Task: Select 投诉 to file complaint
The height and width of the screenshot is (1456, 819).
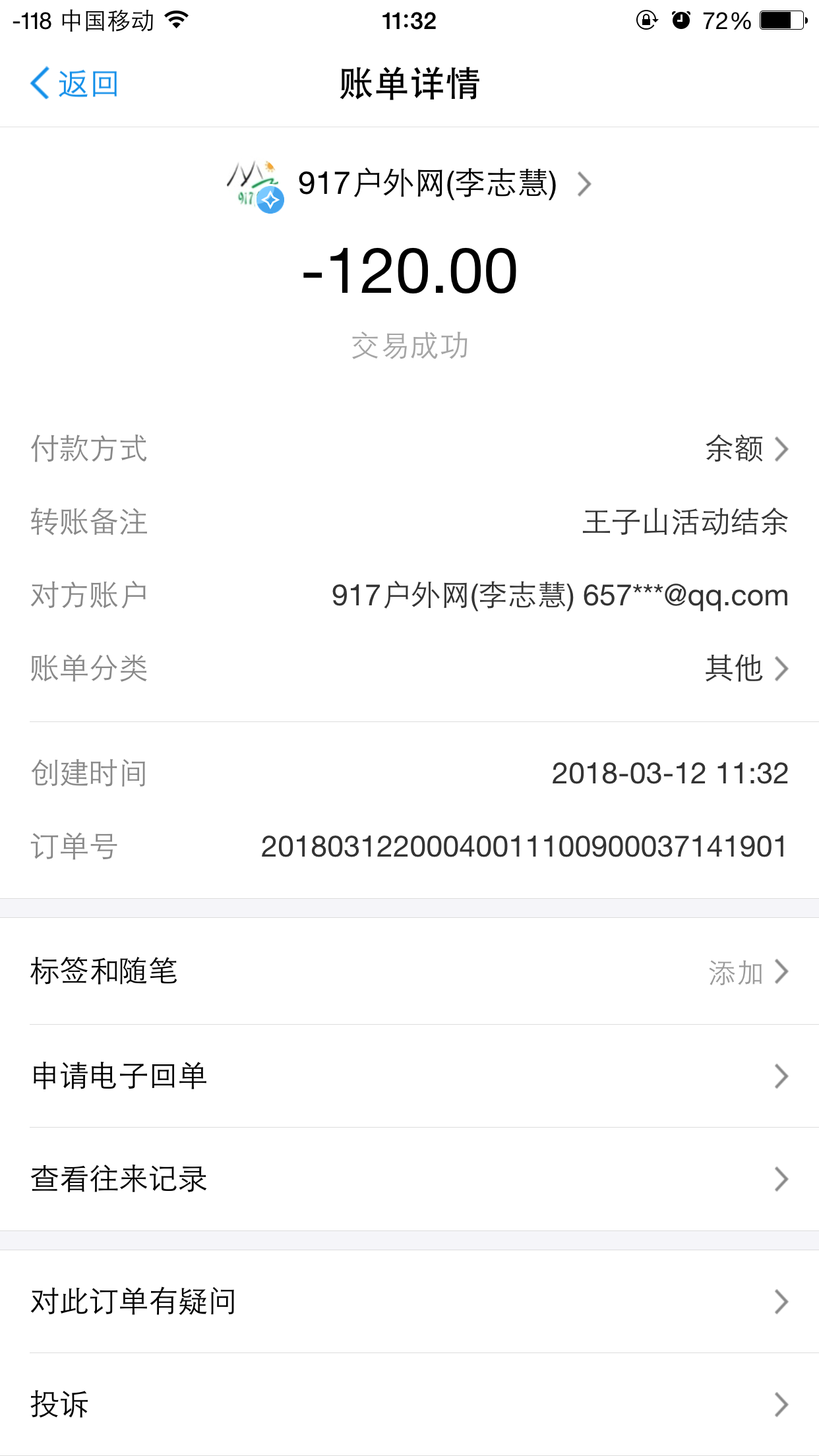Action: pyautogui.click(x=409, y=1405)
